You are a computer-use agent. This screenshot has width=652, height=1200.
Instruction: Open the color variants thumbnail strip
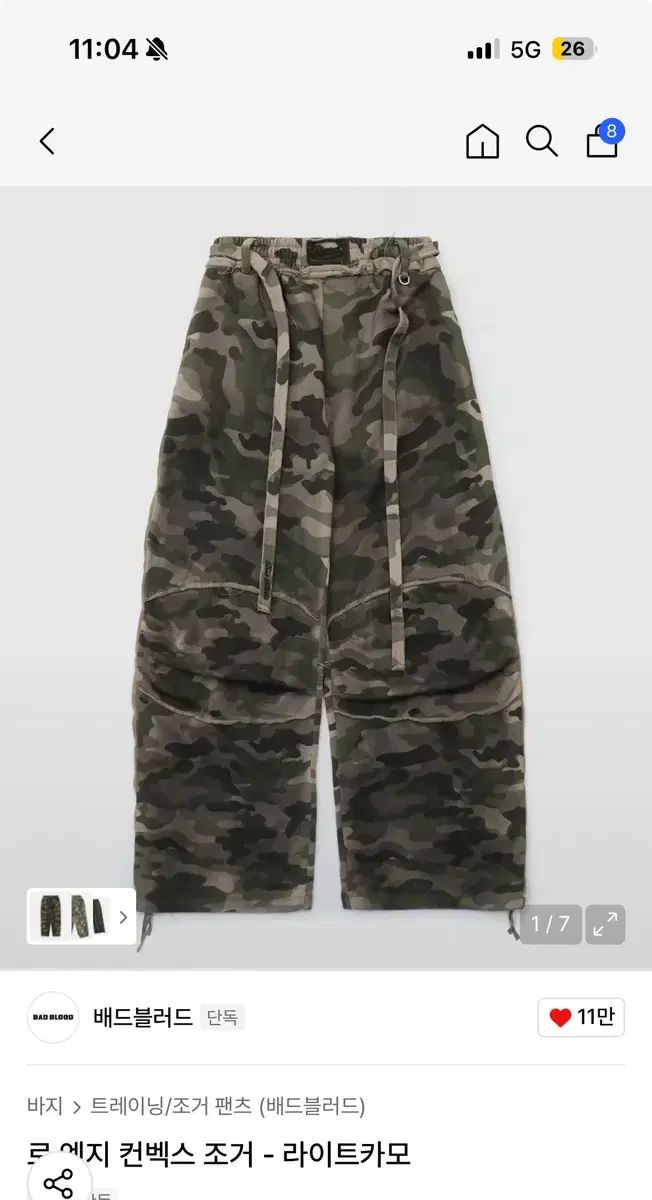pyautogui.click(x=81, y=916)
